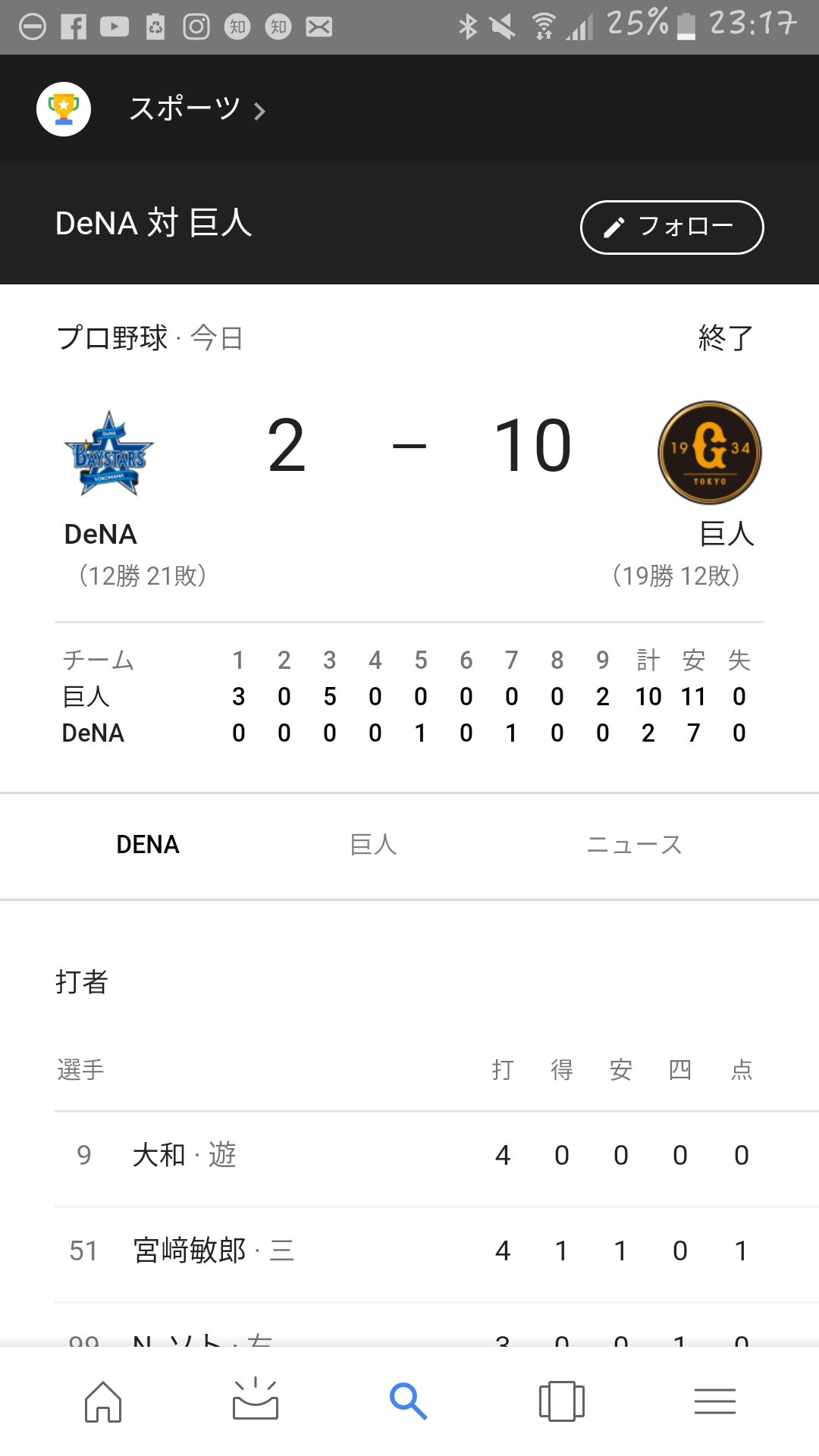Go to the home icon in bottom bar
The image size is (819, 1456).
(103, 1401)
